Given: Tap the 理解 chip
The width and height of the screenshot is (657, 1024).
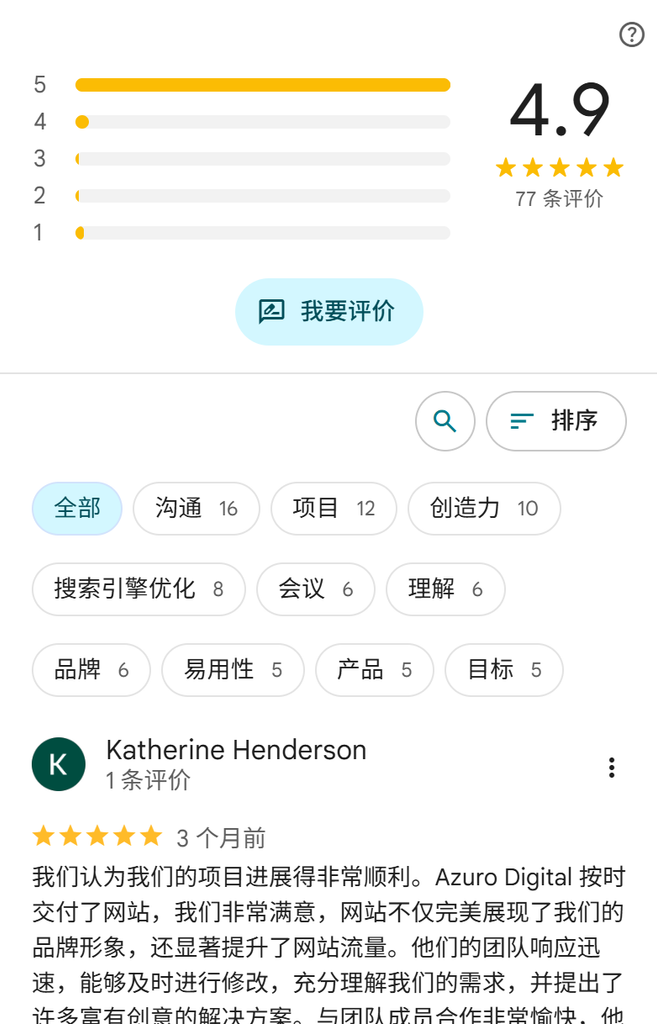Looking at the screenshot, I should (445, 589).
